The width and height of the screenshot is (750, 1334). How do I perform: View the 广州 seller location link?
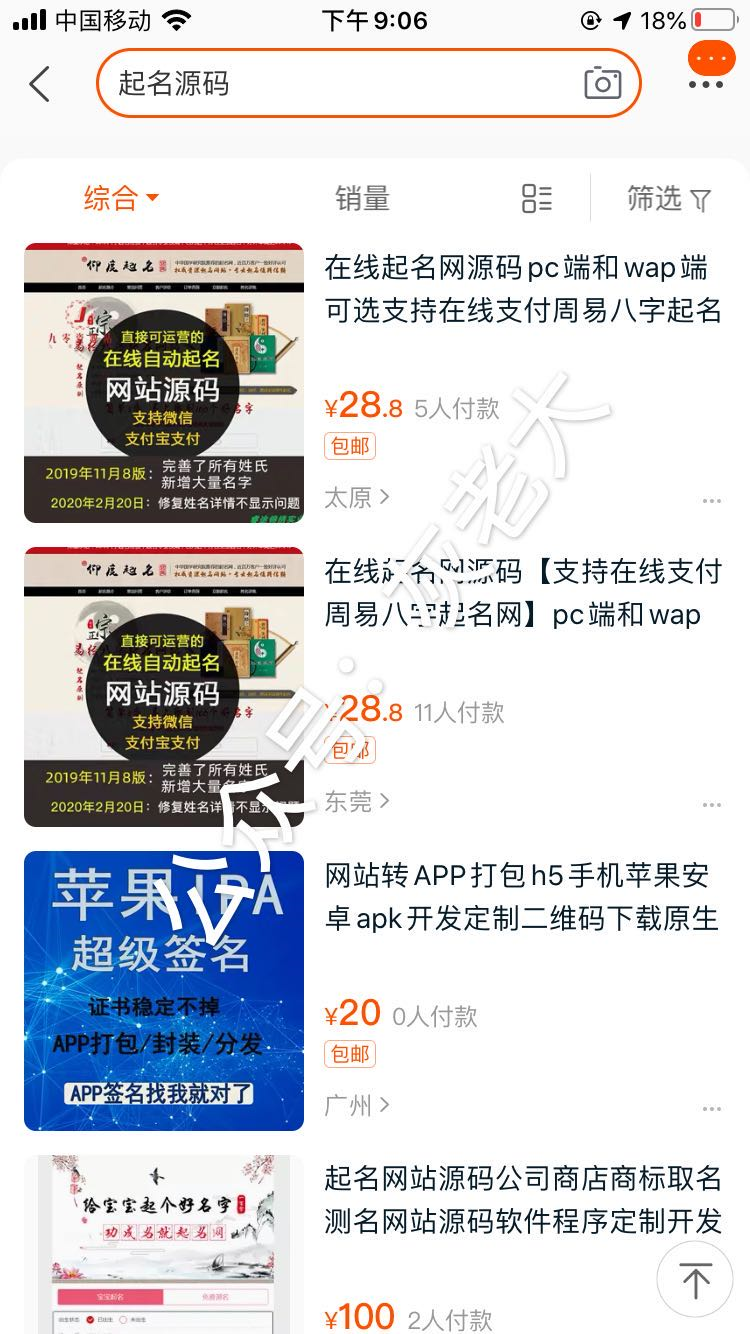coord(357,1105)
